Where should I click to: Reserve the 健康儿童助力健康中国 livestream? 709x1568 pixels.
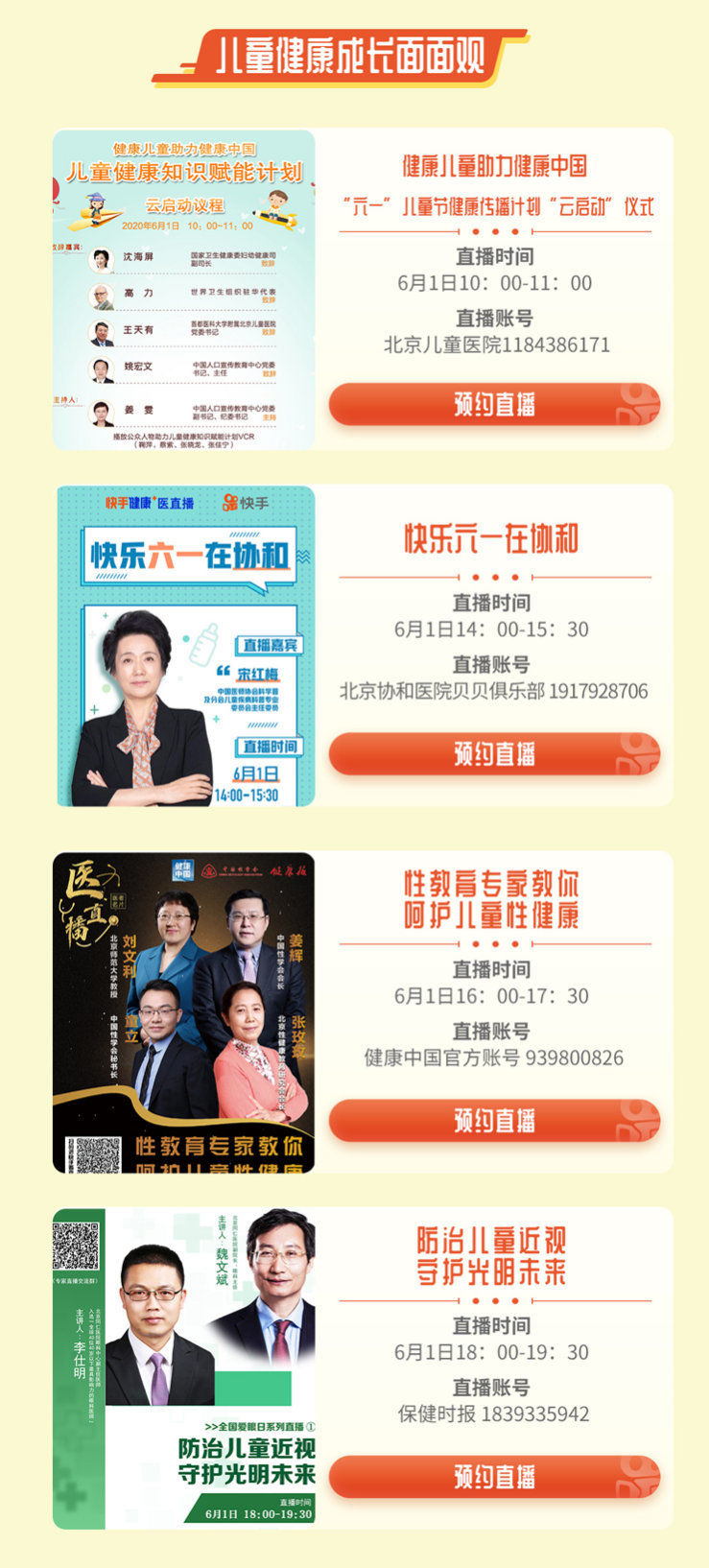[494, 404]
